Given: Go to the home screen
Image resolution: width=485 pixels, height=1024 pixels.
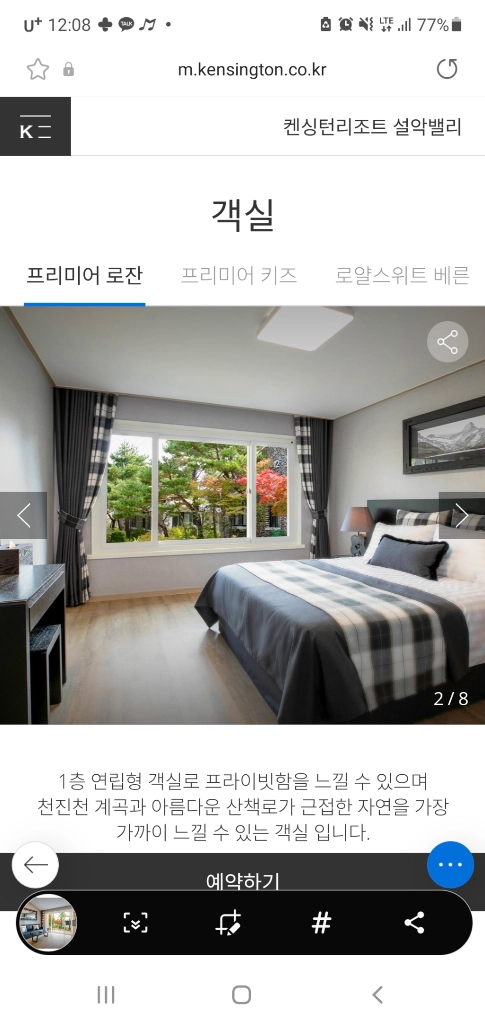Looking at the screenshot, I should coord(242,995).
